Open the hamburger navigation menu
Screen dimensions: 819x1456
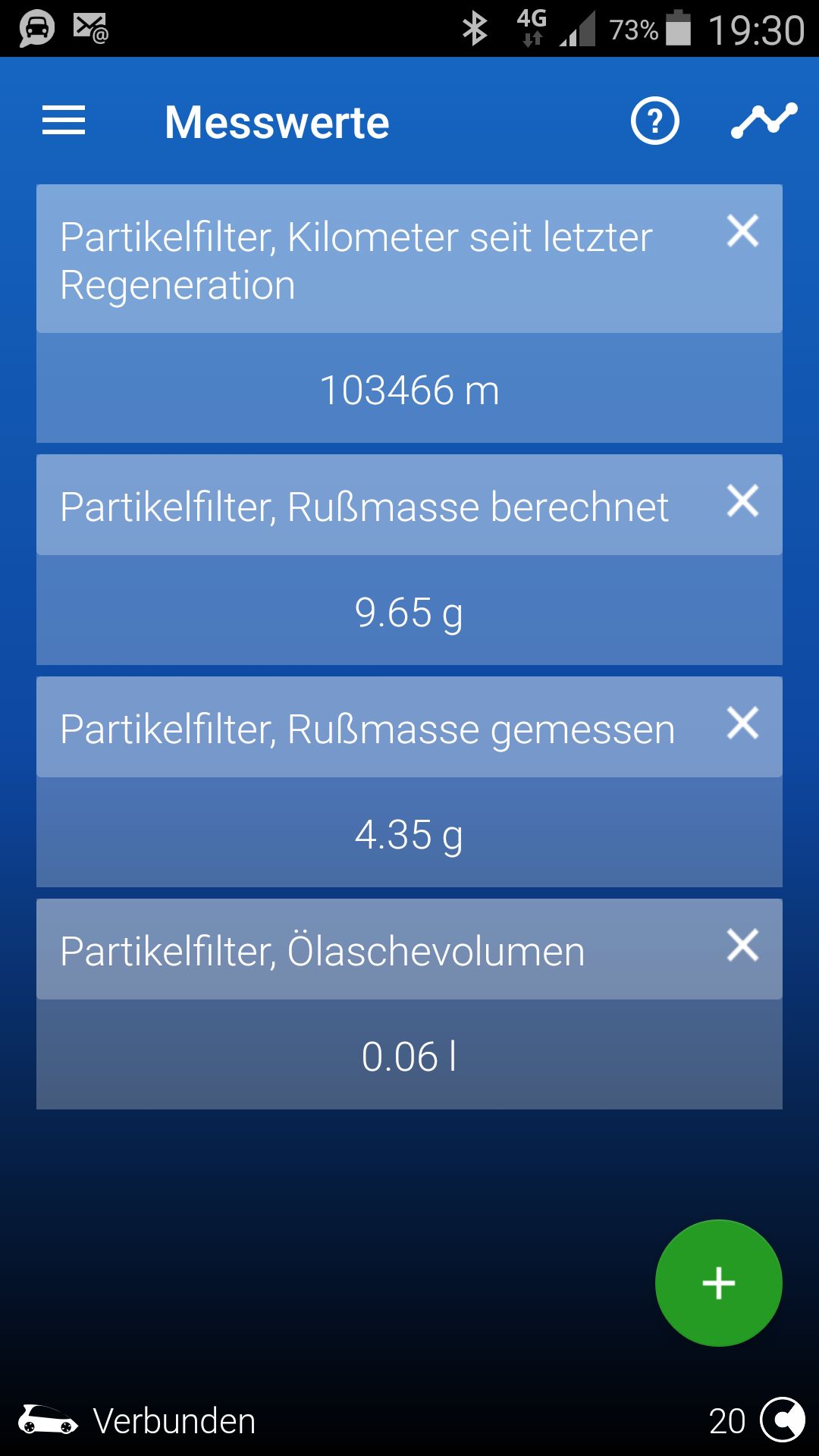64,121
